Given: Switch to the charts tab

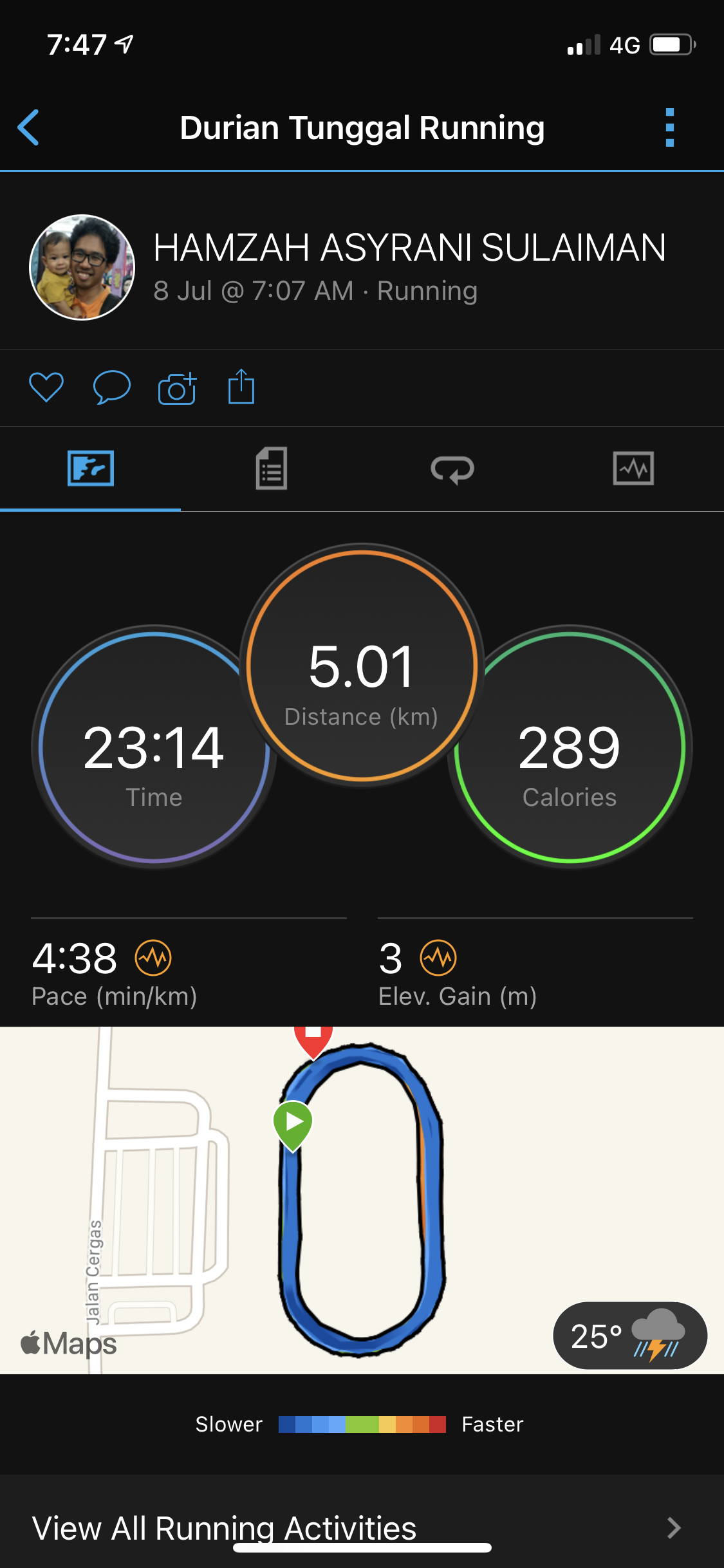Looking at the screenshot, I should pyautogui.click(x=633, y=468).
